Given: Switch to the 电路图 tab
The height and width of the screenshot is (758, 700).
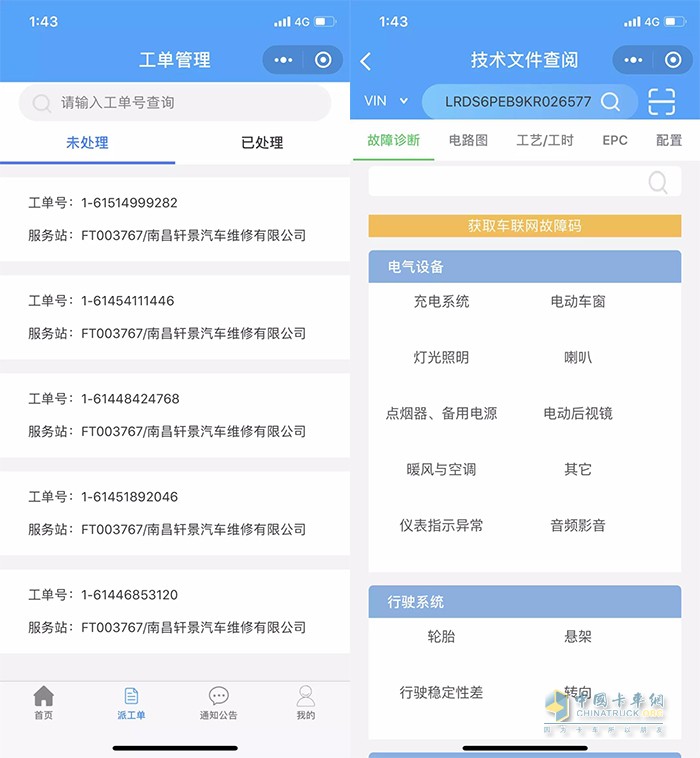Looking at the screenshot, I should pos(468,140).
